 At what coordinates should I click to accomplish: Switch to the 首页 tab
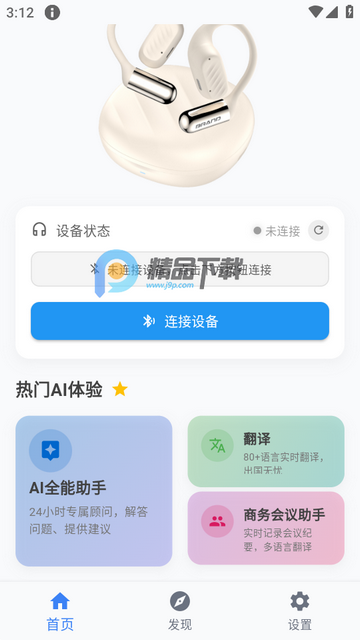click(60, 611)
